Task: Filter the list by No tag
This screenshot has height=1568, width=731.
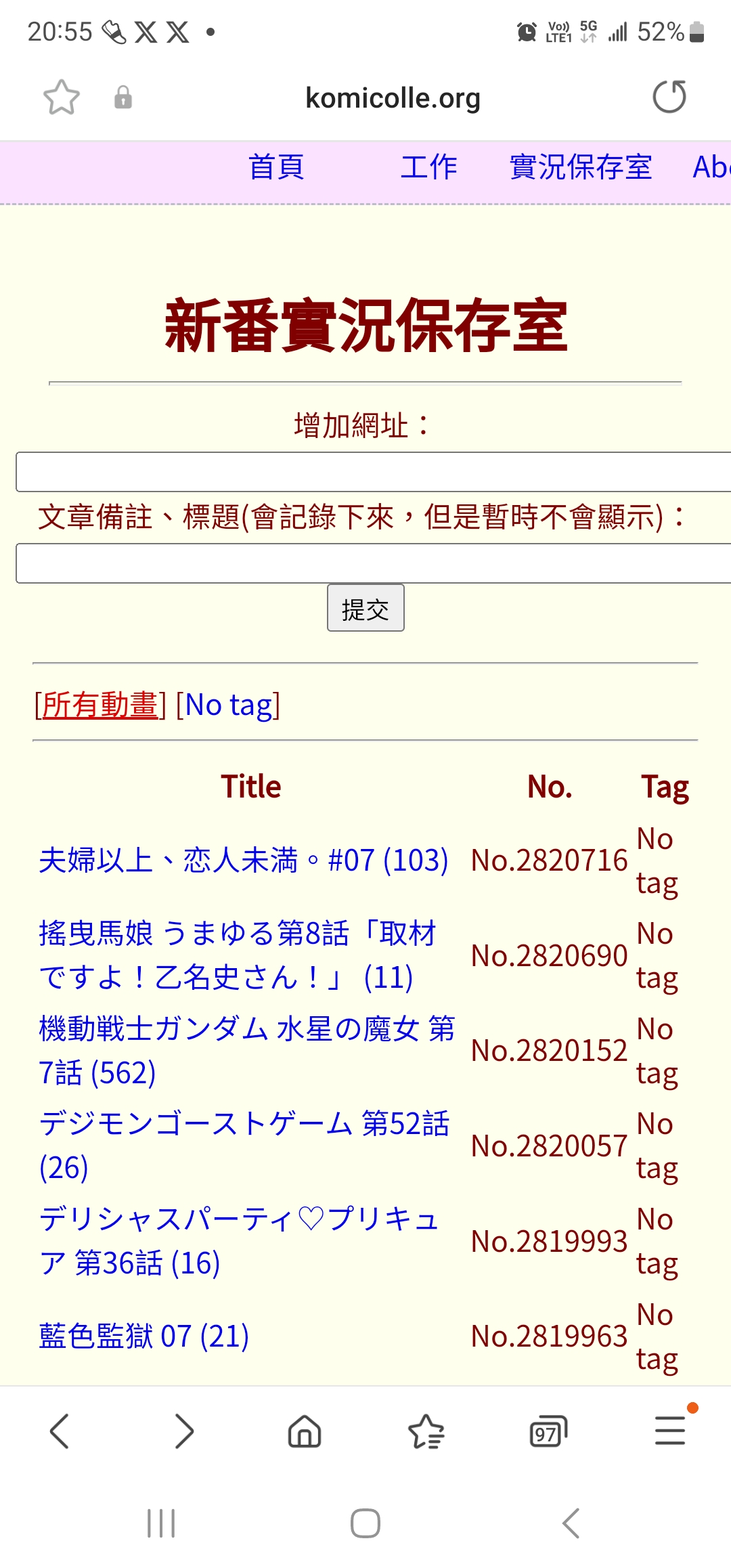Action: click(x=227, y=705)
